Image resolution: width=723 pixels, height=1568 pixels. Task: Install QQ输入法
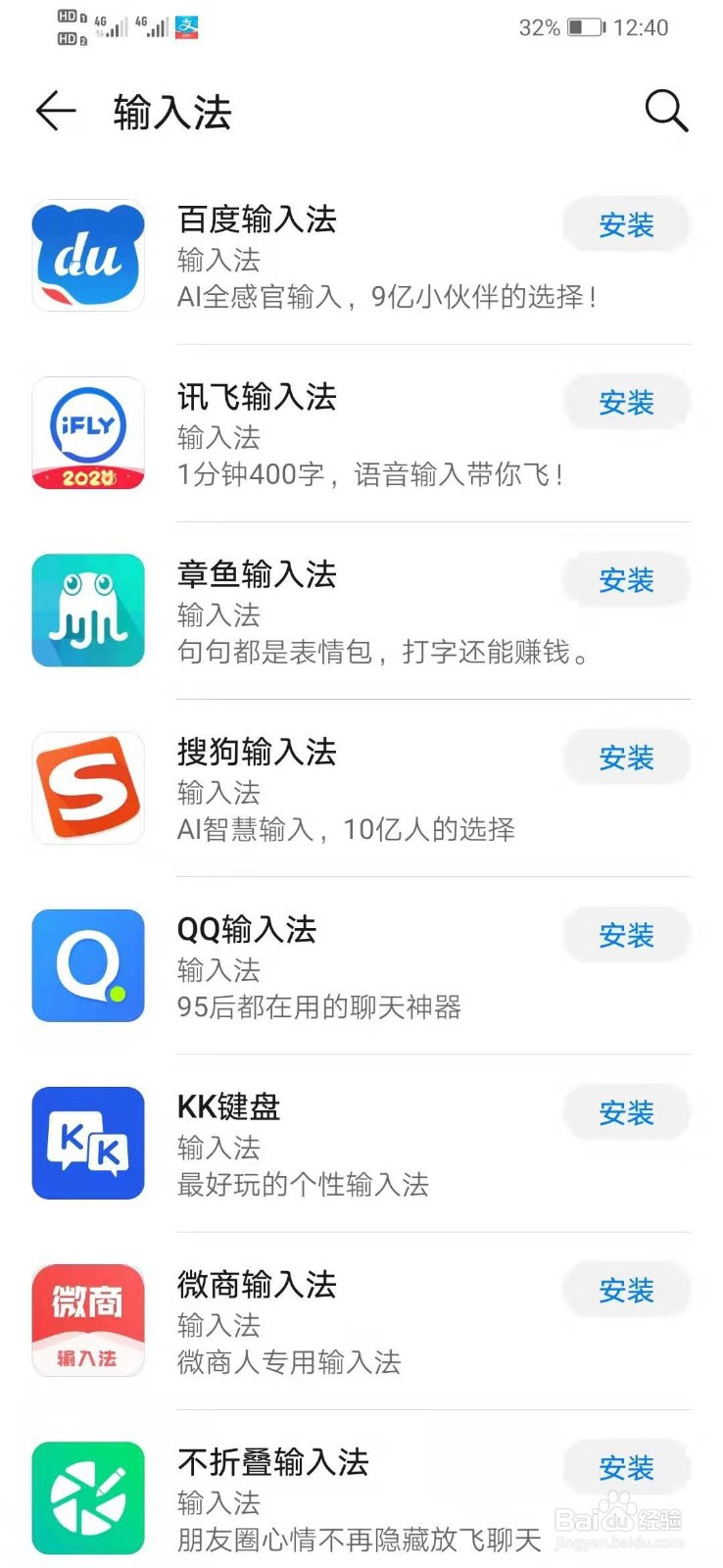point(626,934)
